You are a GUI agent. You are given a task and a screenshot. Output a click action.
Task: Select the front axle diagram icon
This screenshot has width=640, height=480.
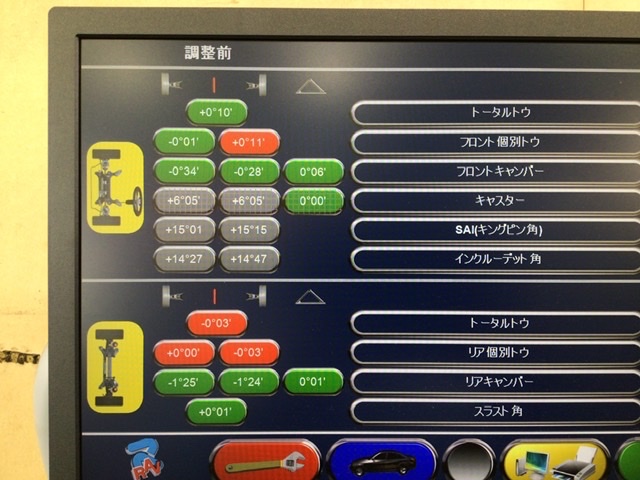[x=117, y=189]
